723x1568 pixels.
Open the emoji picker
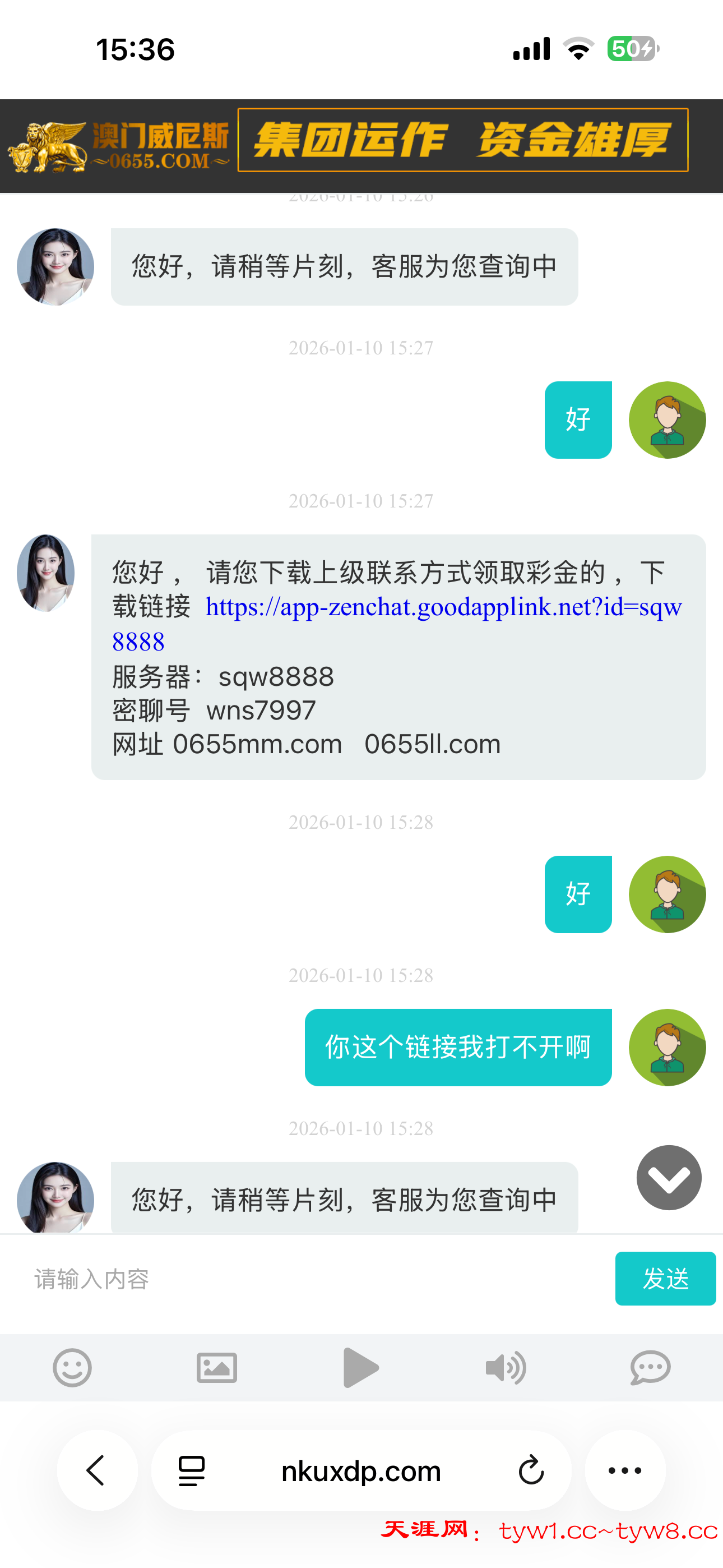point(72,1368)
